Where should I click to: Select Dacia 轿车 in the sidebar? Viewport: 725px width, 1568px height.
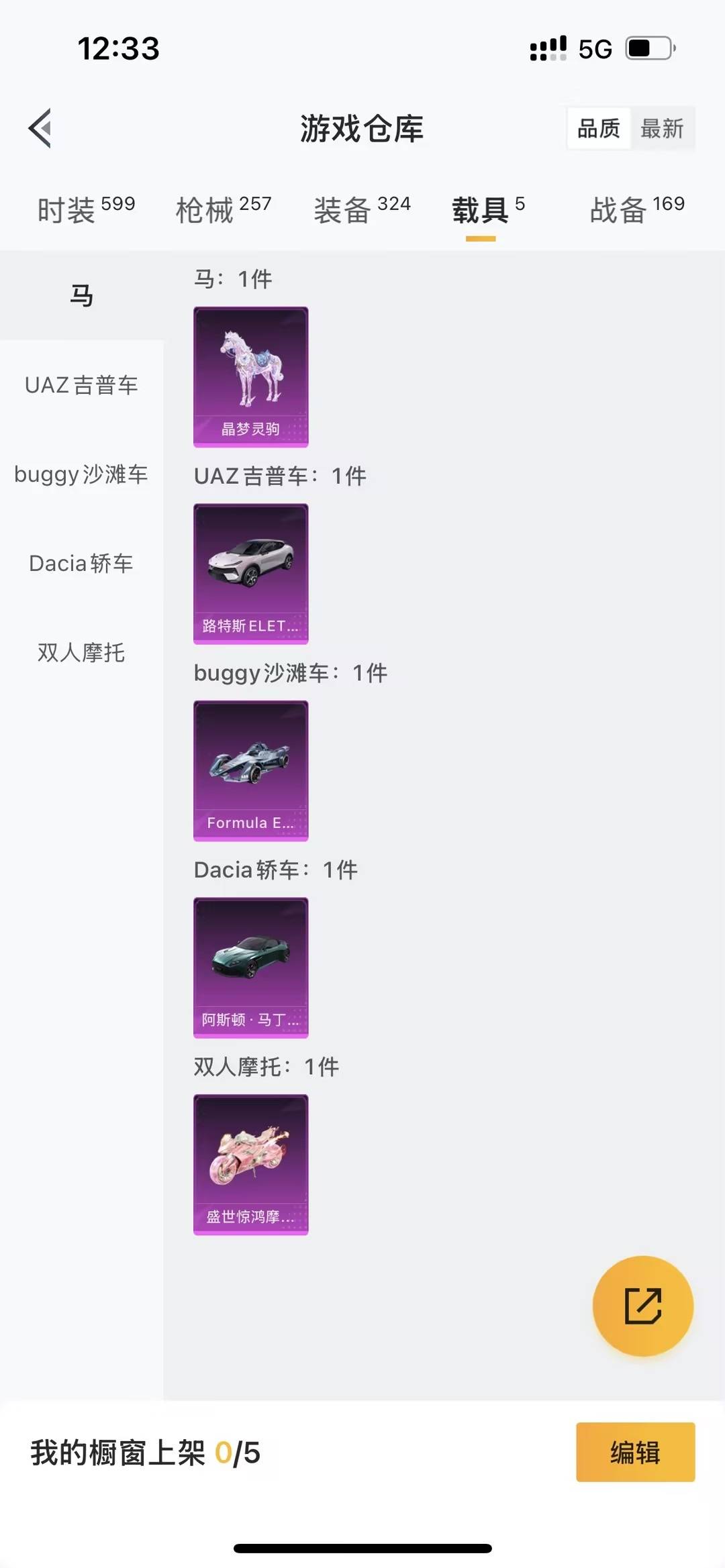[81, 564]
